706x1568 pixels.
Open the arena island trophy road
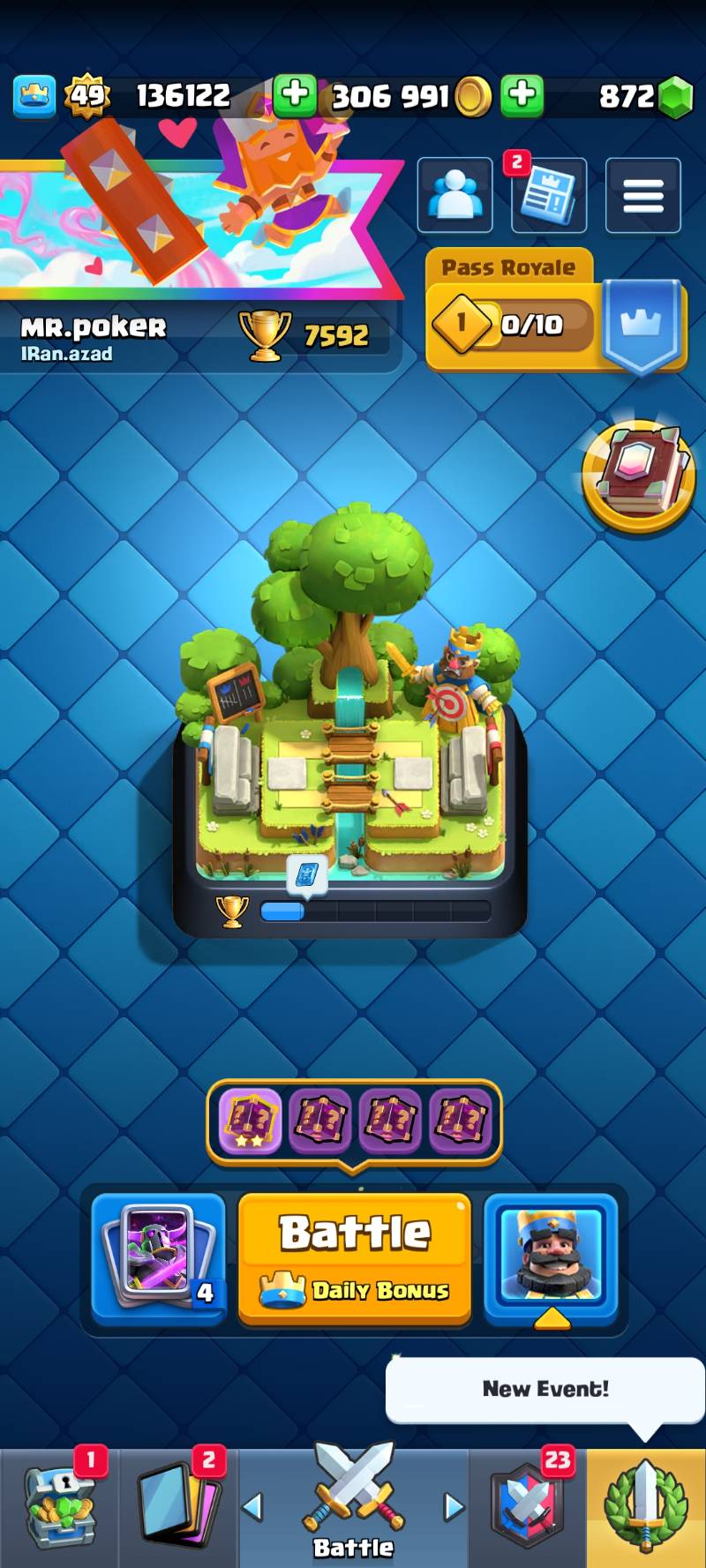tap(350, 724)
